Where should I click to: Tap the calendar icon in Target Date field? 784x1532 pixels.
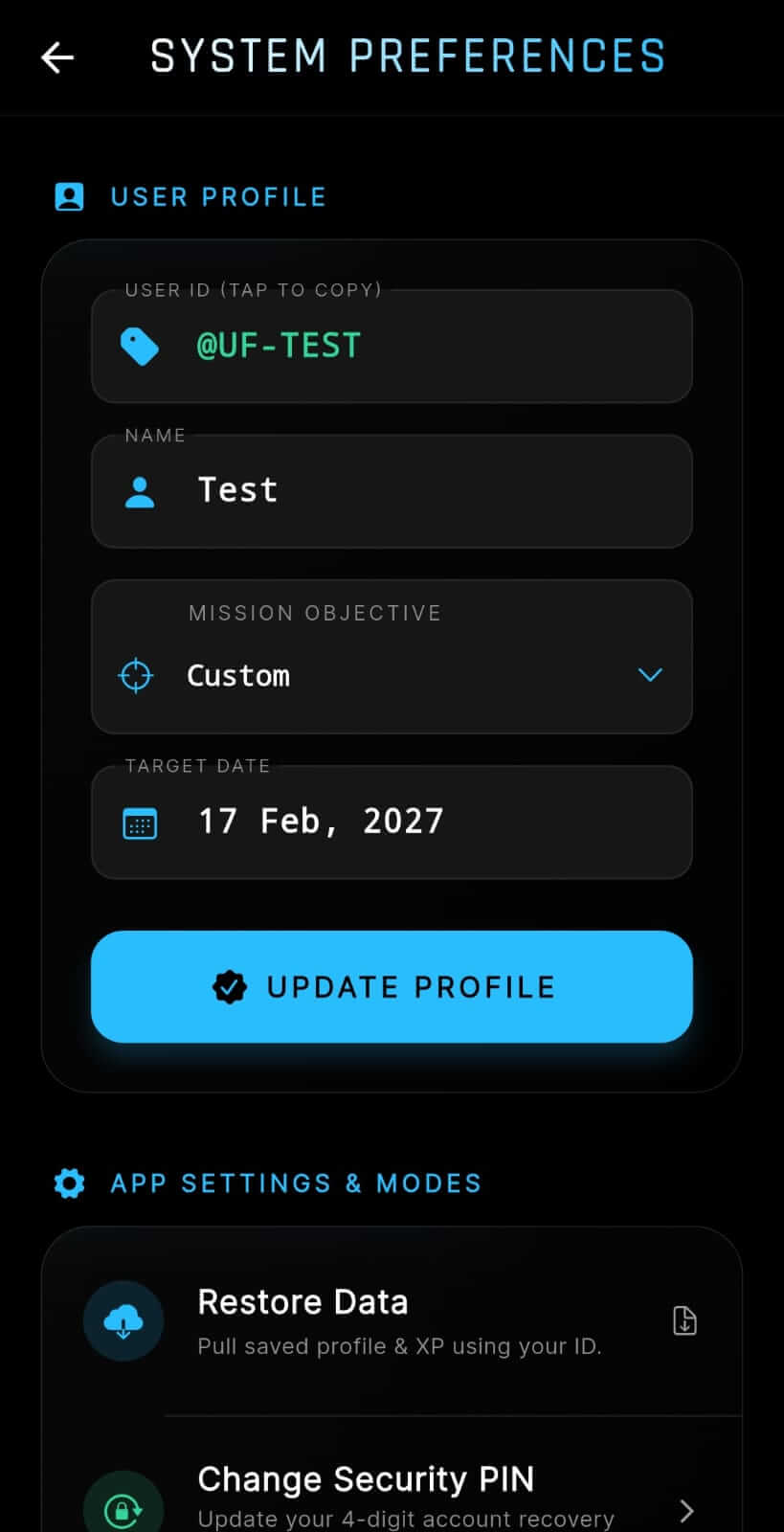140,822
